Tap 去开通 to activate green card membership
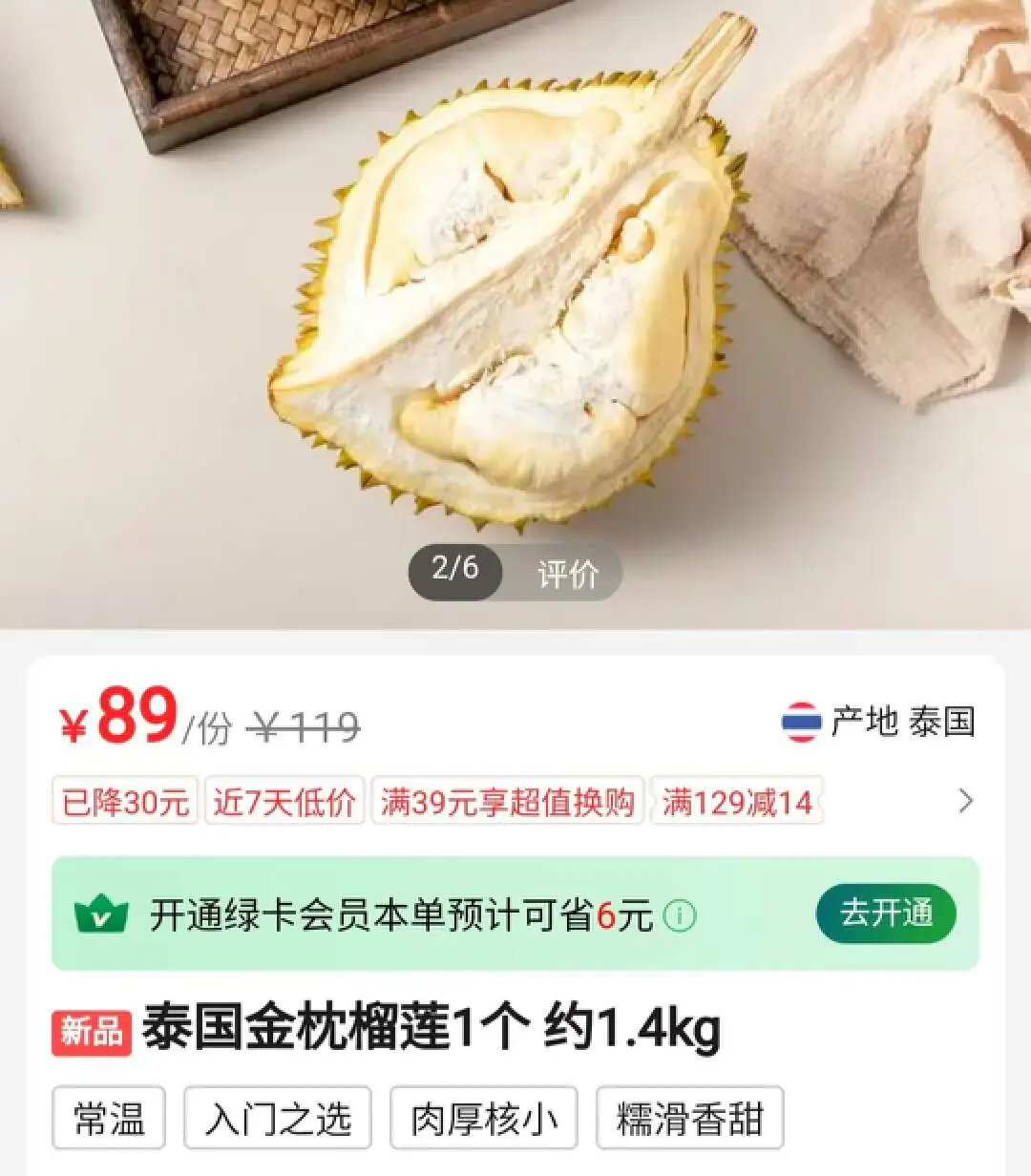1031x1176 pixels. (x=886, y=913)
